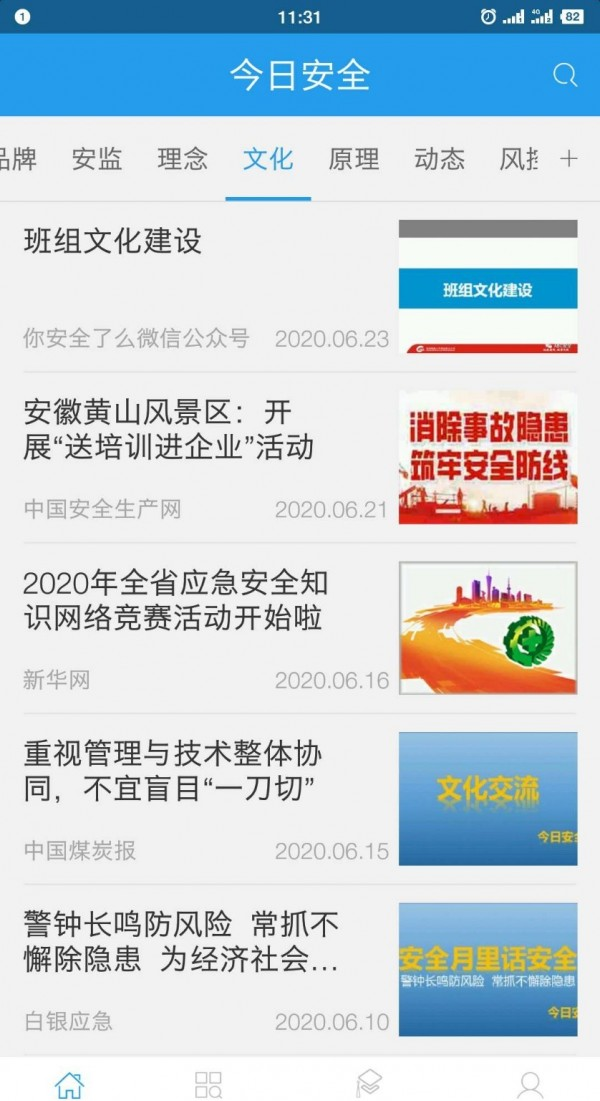The image size is (600, 1101).
Task: Open the article 班组文化建设
Action: 112,241
